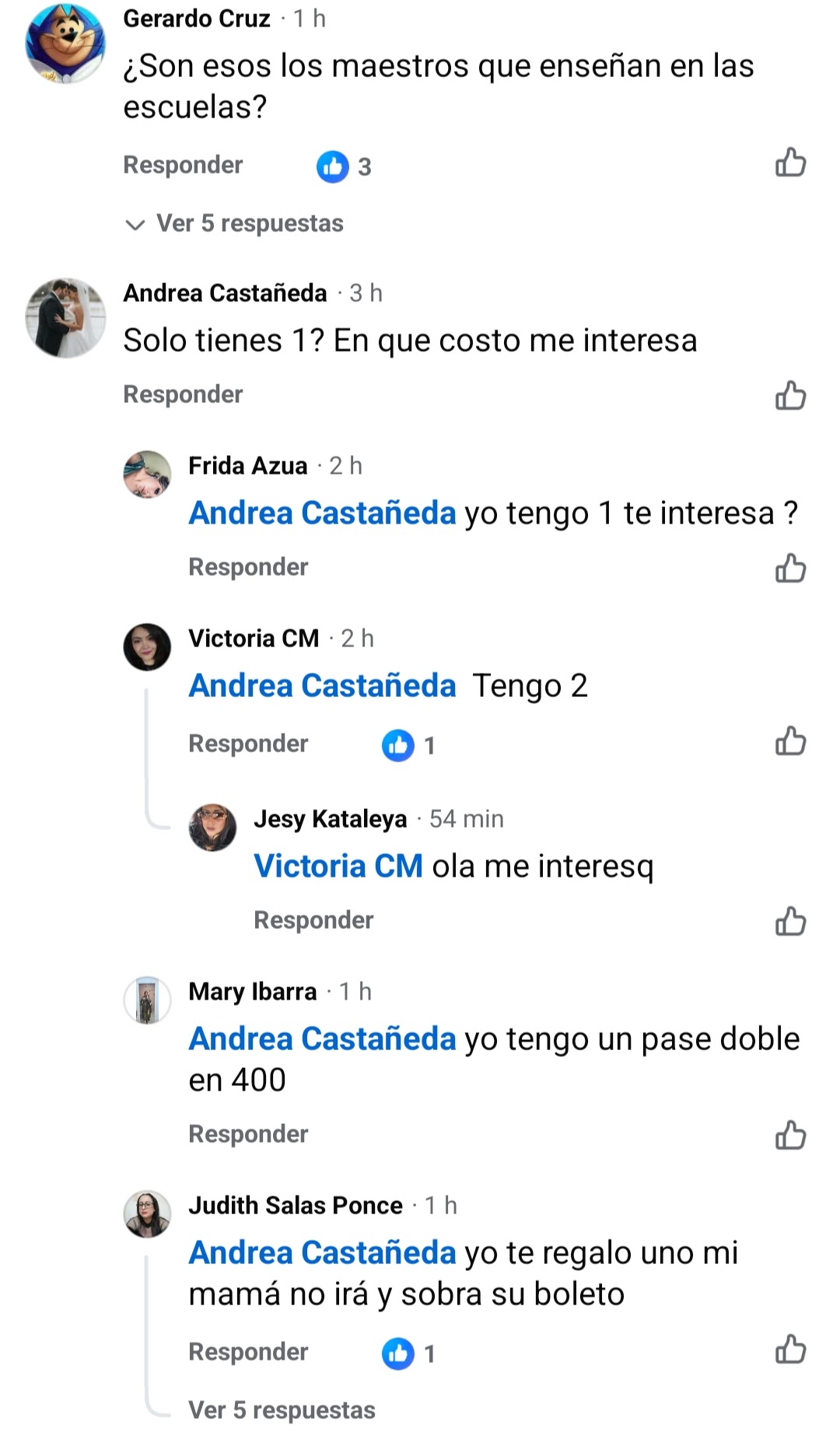The width and height of the screenshot is (840, 1439).
Task: Like Gerardo Cruz's comment
Action: [x=790, y=163]
